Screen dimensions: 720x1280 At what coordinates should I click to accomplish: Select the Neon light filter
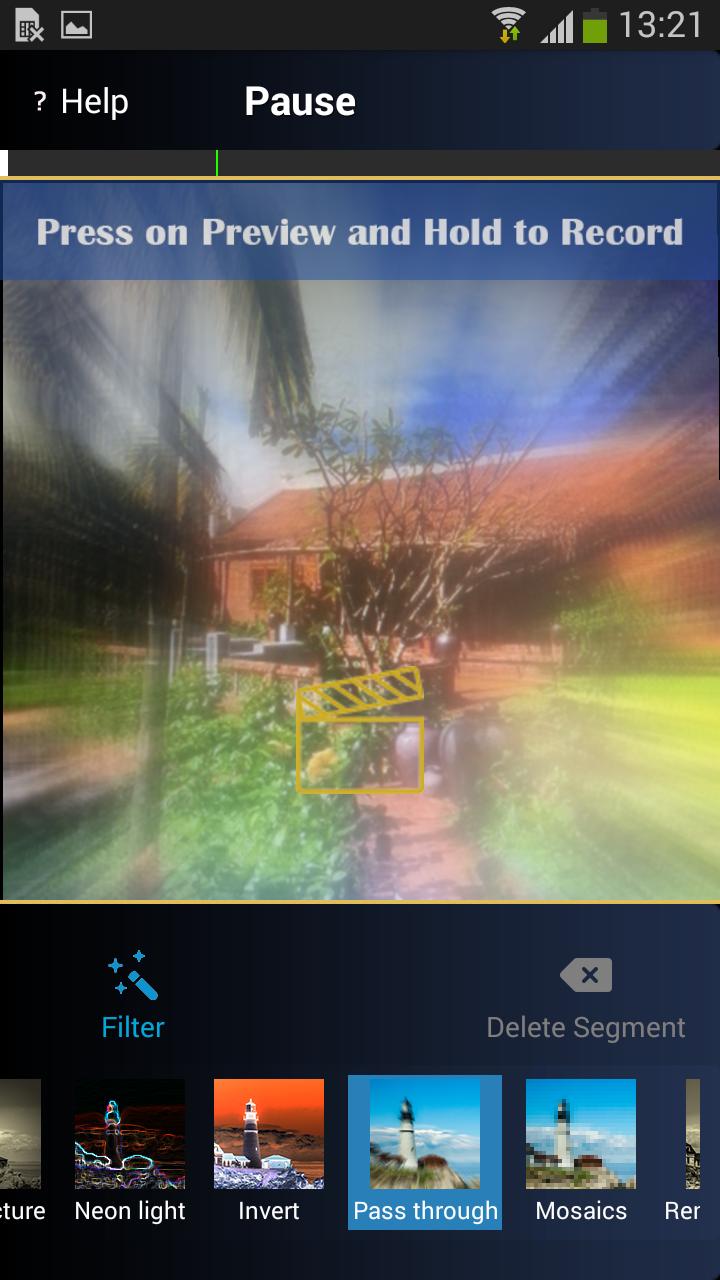tap(130, 1150)
